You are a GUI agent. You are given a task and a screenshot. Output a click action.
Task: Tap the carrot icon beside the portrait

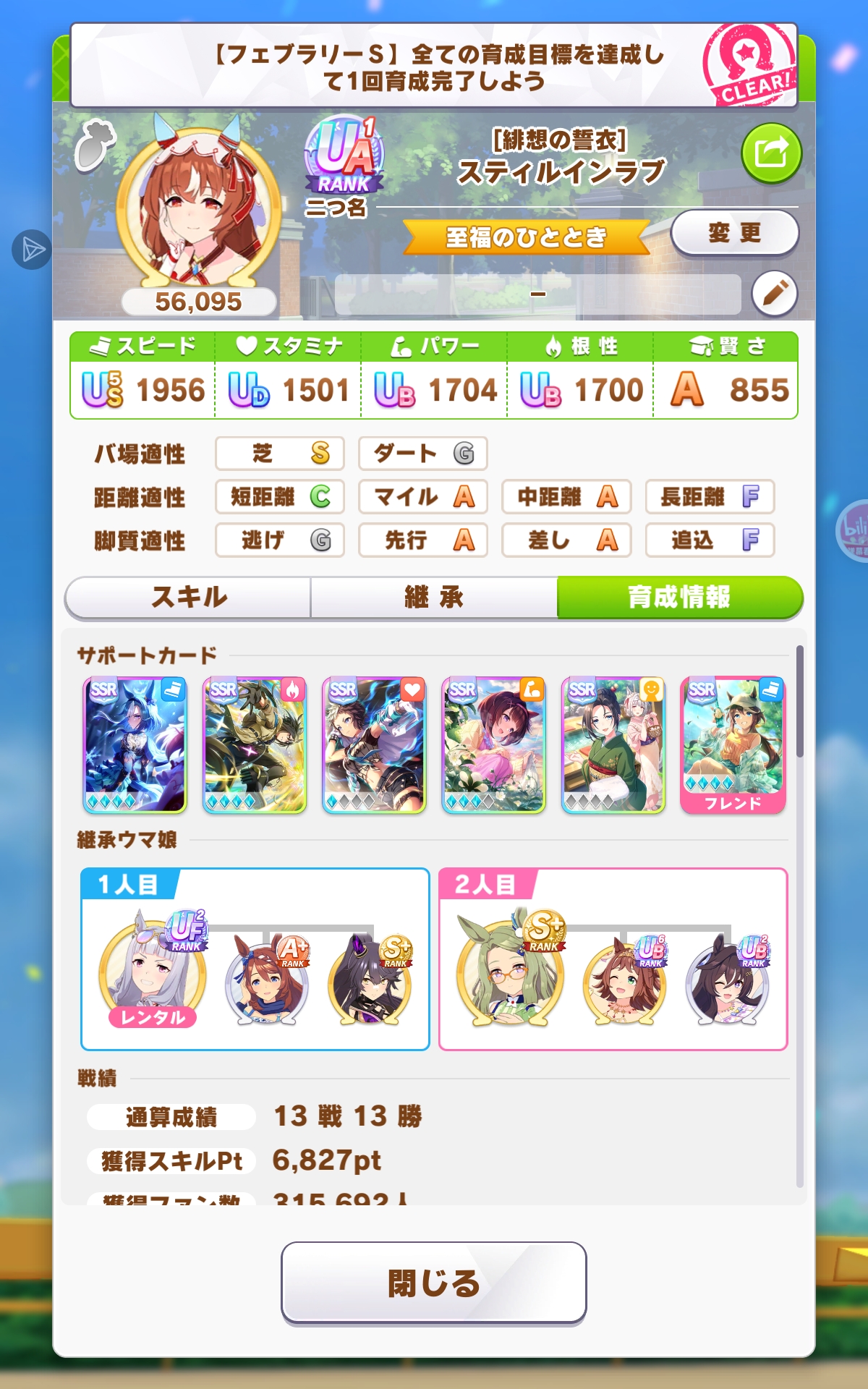click(94, 146)
